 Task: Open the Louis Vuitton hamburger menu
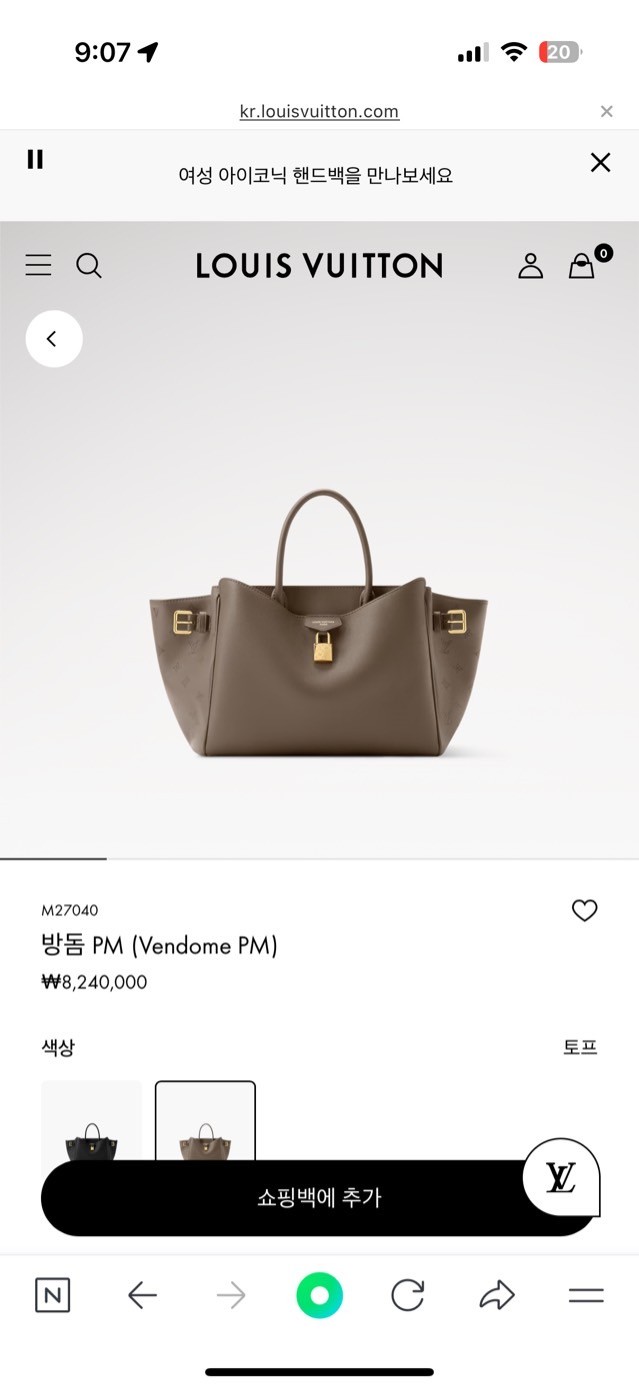coord(38,265)
